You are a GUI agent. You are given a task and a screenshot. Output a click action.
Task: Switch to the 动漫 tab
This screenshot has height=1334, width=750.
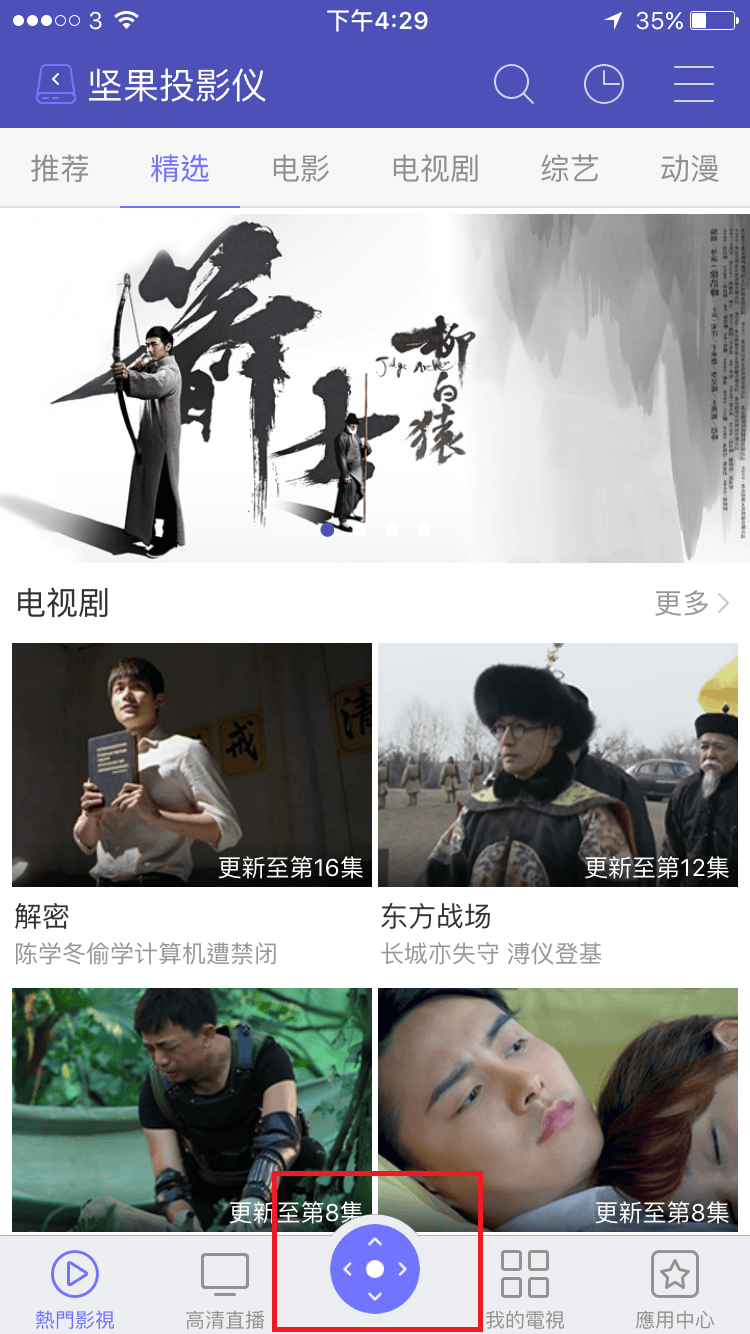(x=689, y=169)
